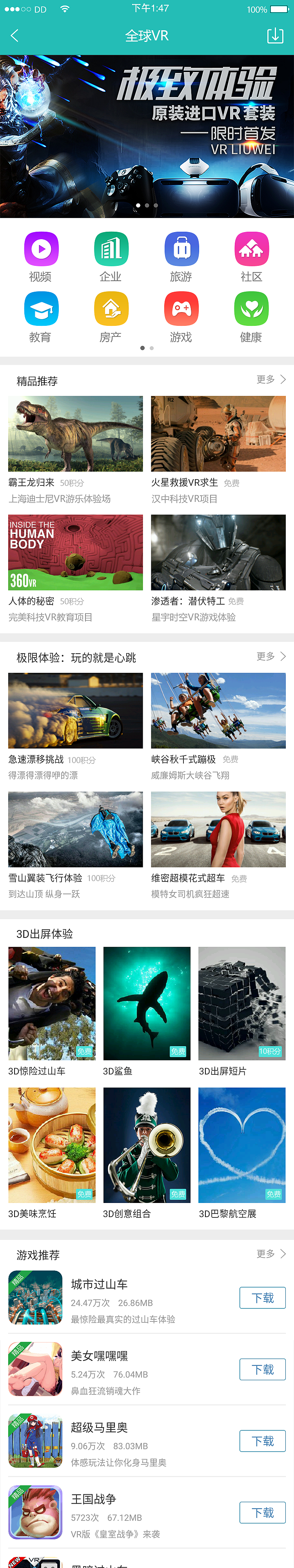
Task: Download 城市过山车
Action: click(262, 1298)
